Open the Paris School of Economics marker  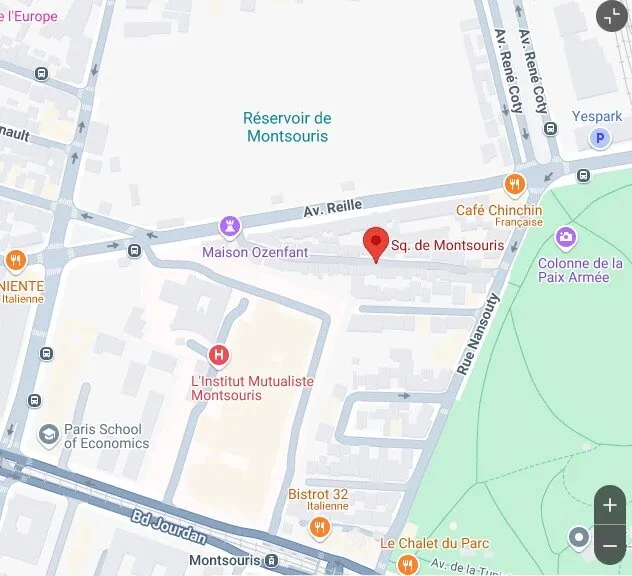[x=48, y=435]
